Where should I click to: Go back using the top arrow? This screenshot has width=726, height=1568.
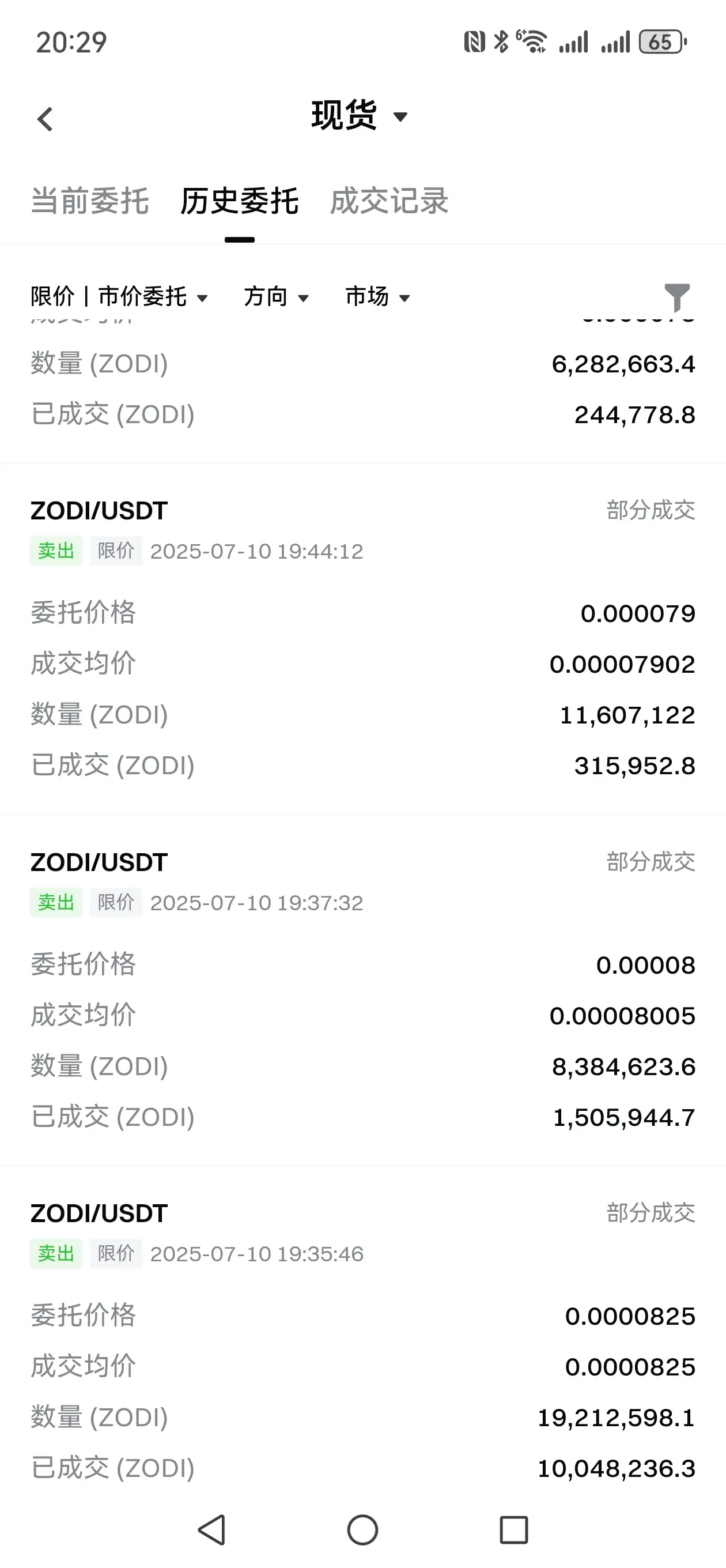46,119
